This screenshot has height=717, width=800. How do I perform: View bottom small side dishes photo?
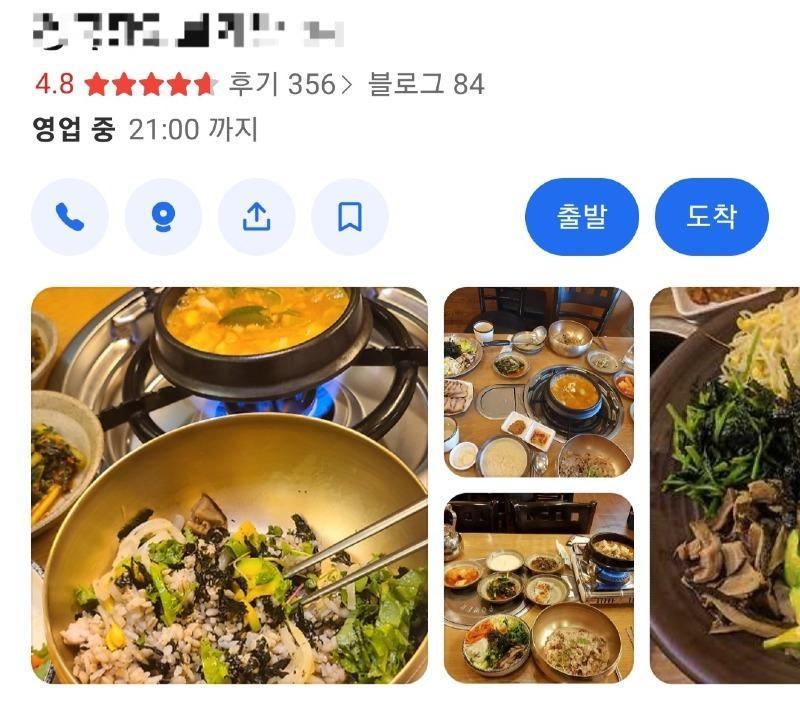[x=538, y=588]
